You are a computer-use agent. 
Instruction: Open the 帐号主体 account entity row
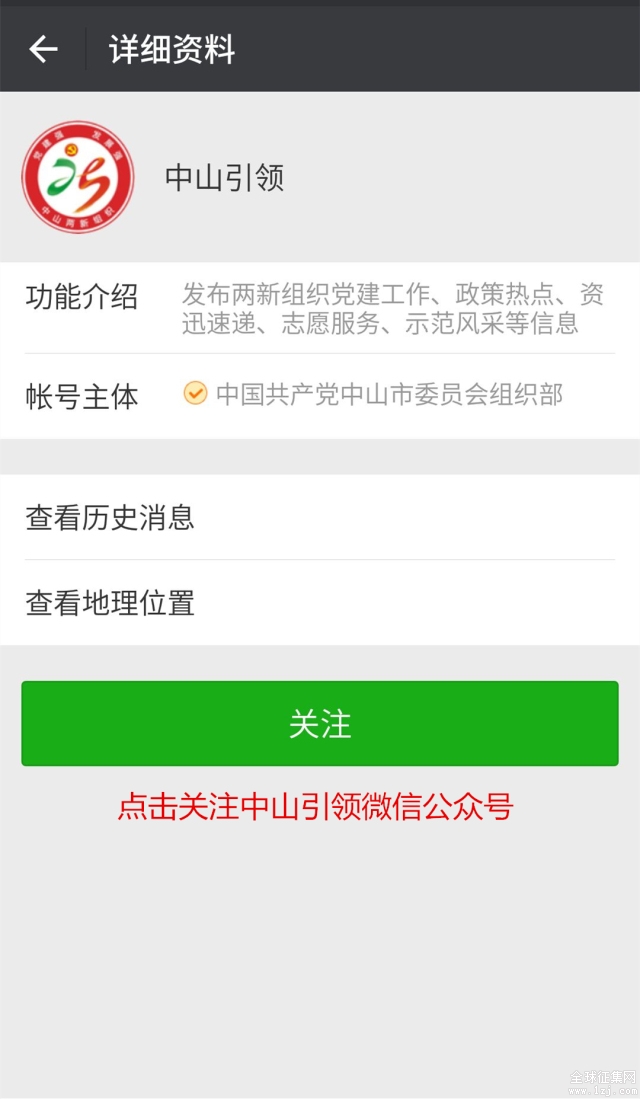tap(320, 397)
